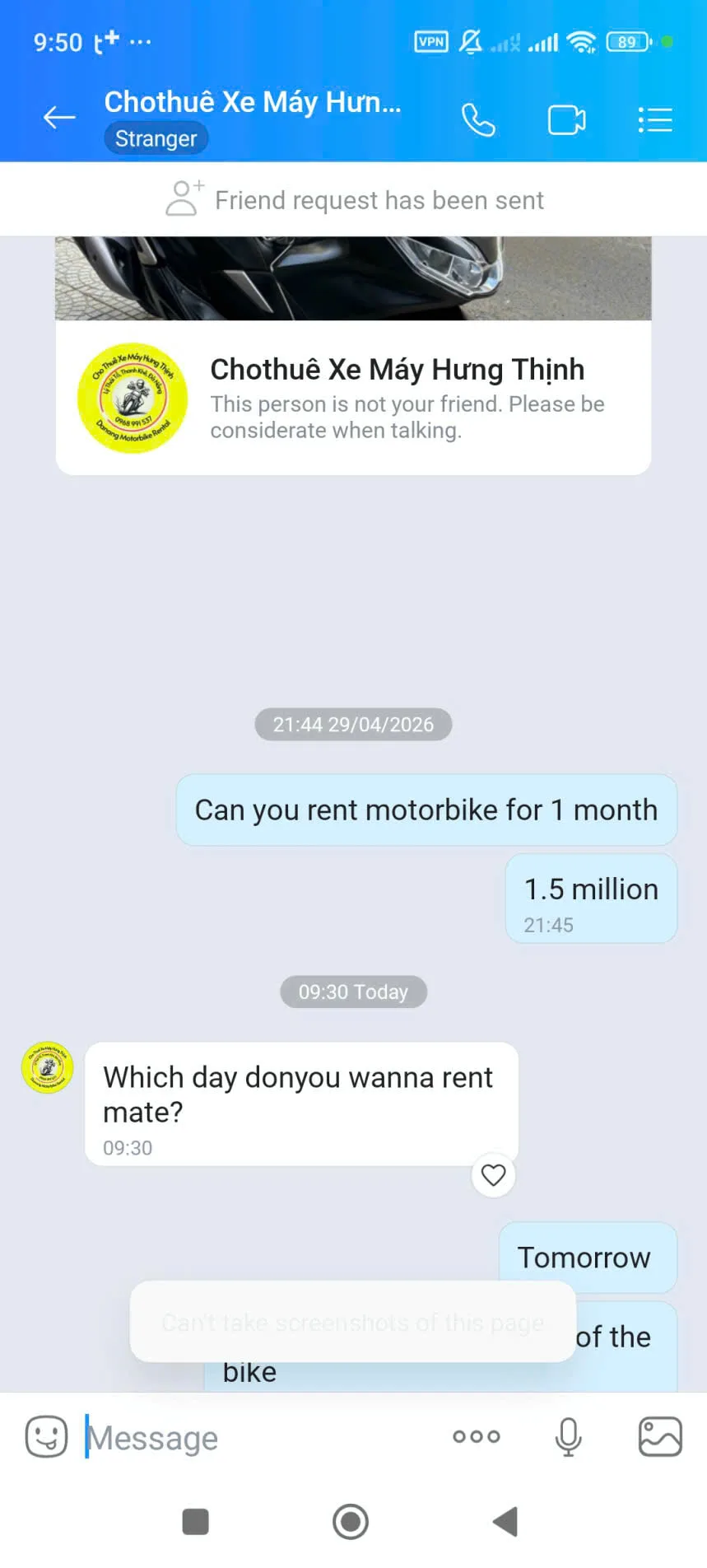Viewport: 707px width, 1568px height.
Task: Go back from the chat
Action: (59, 119)
